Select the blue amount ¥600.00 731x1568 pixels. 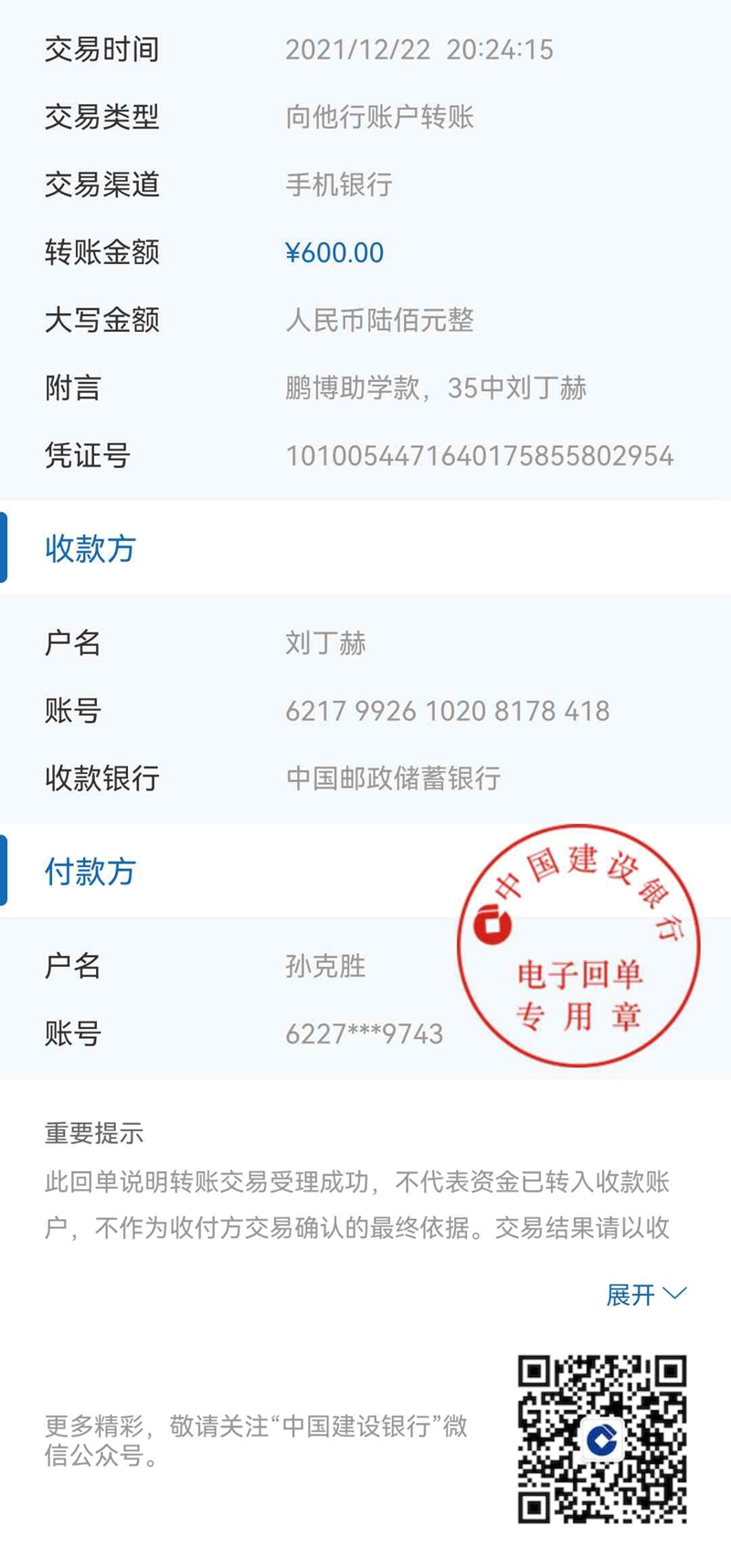coord(334,252)
